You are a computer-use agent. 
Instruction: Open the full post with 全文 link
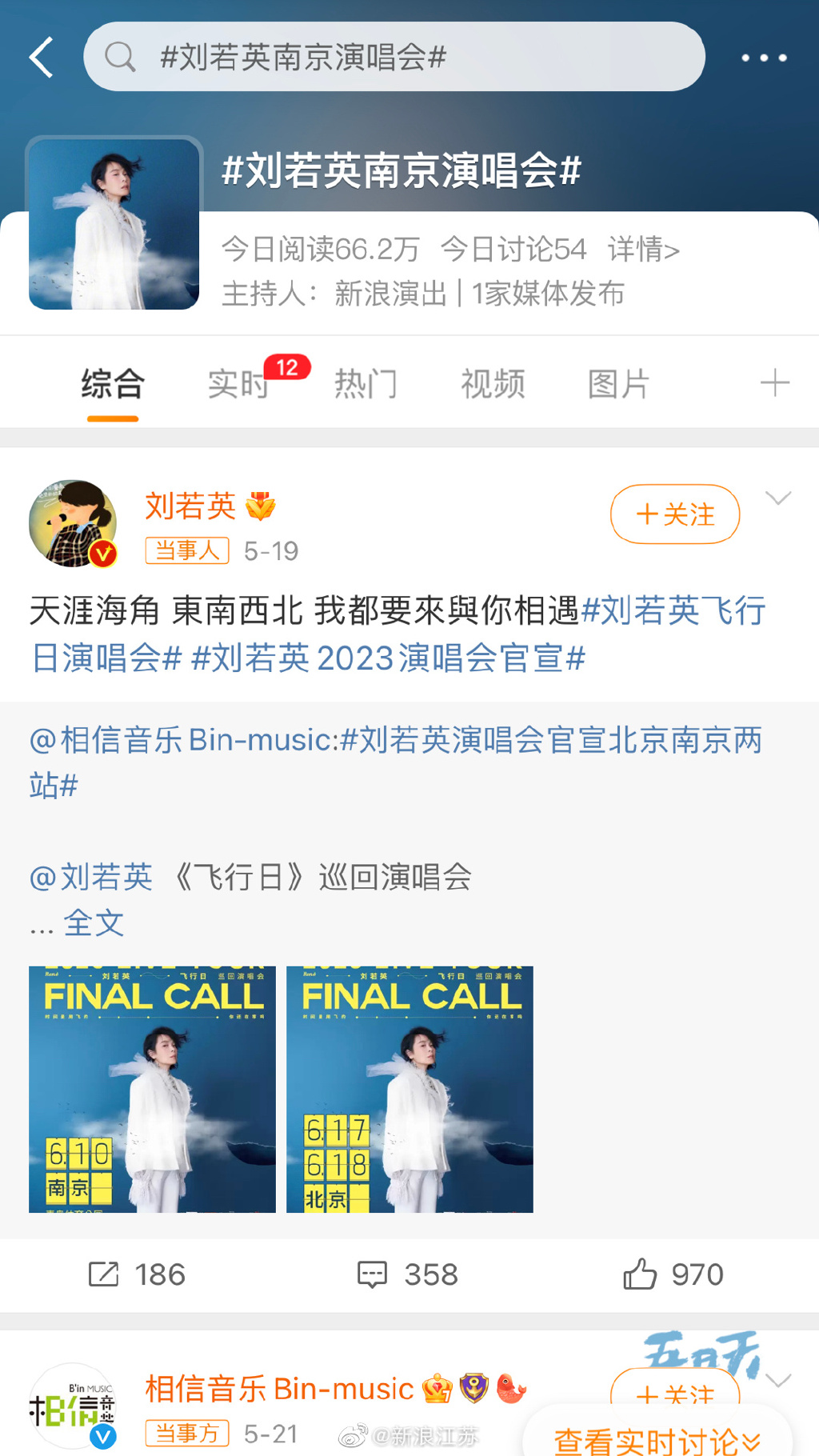point(94,923)
